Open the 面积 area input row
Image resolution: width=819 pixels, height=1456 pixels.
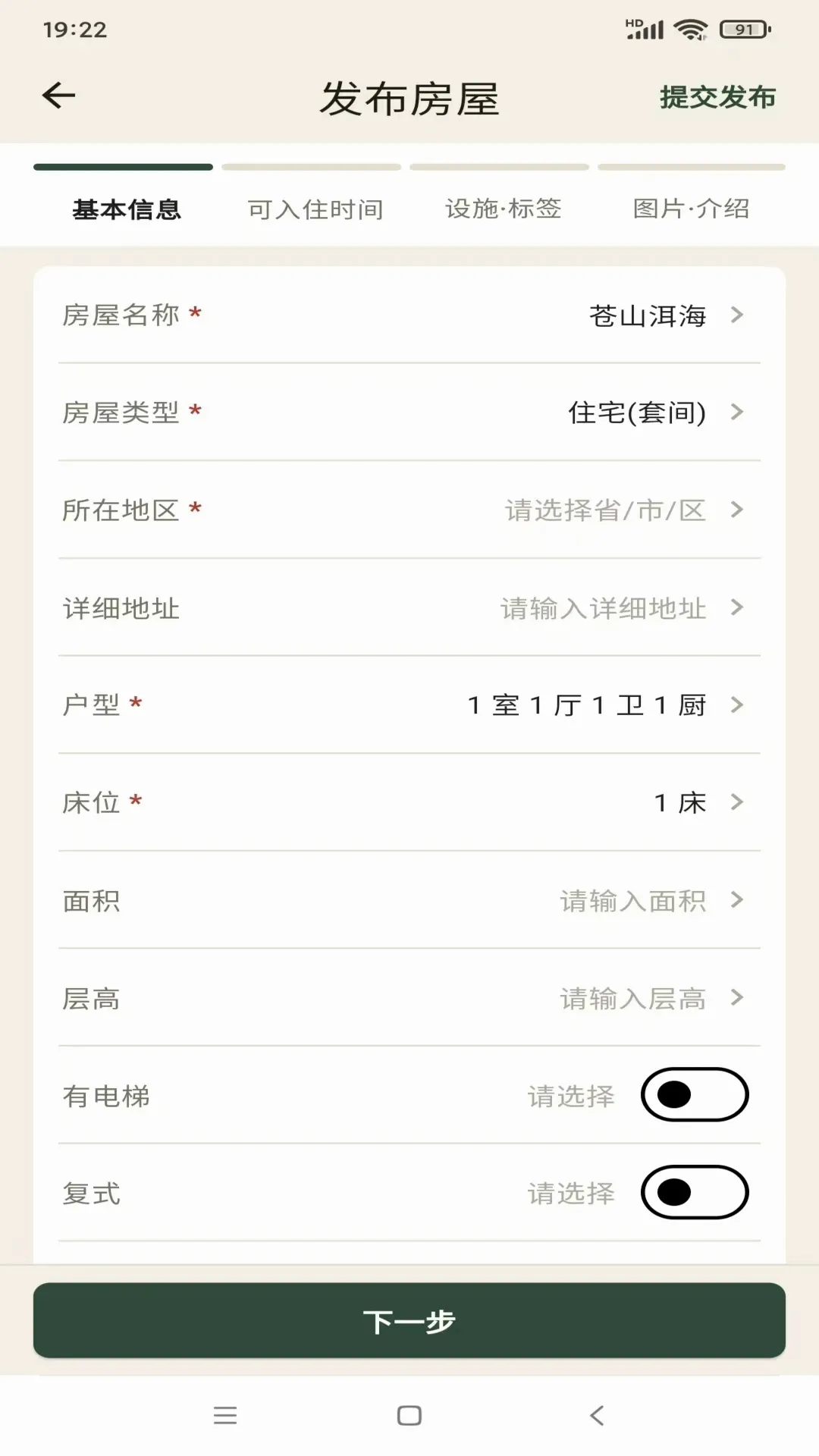[x=409, y=900]
